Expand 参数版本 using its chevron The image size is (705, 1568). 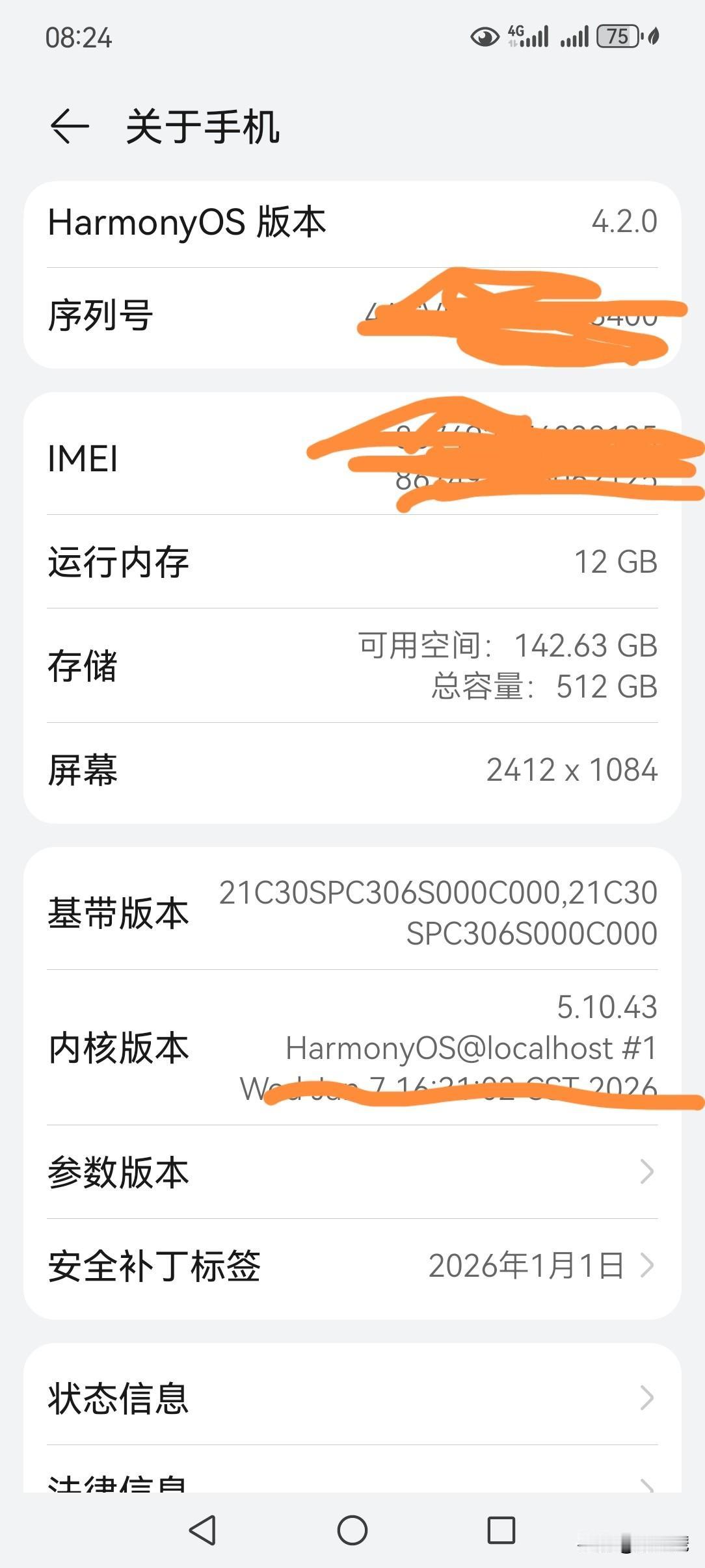[x=645, y=1172]
